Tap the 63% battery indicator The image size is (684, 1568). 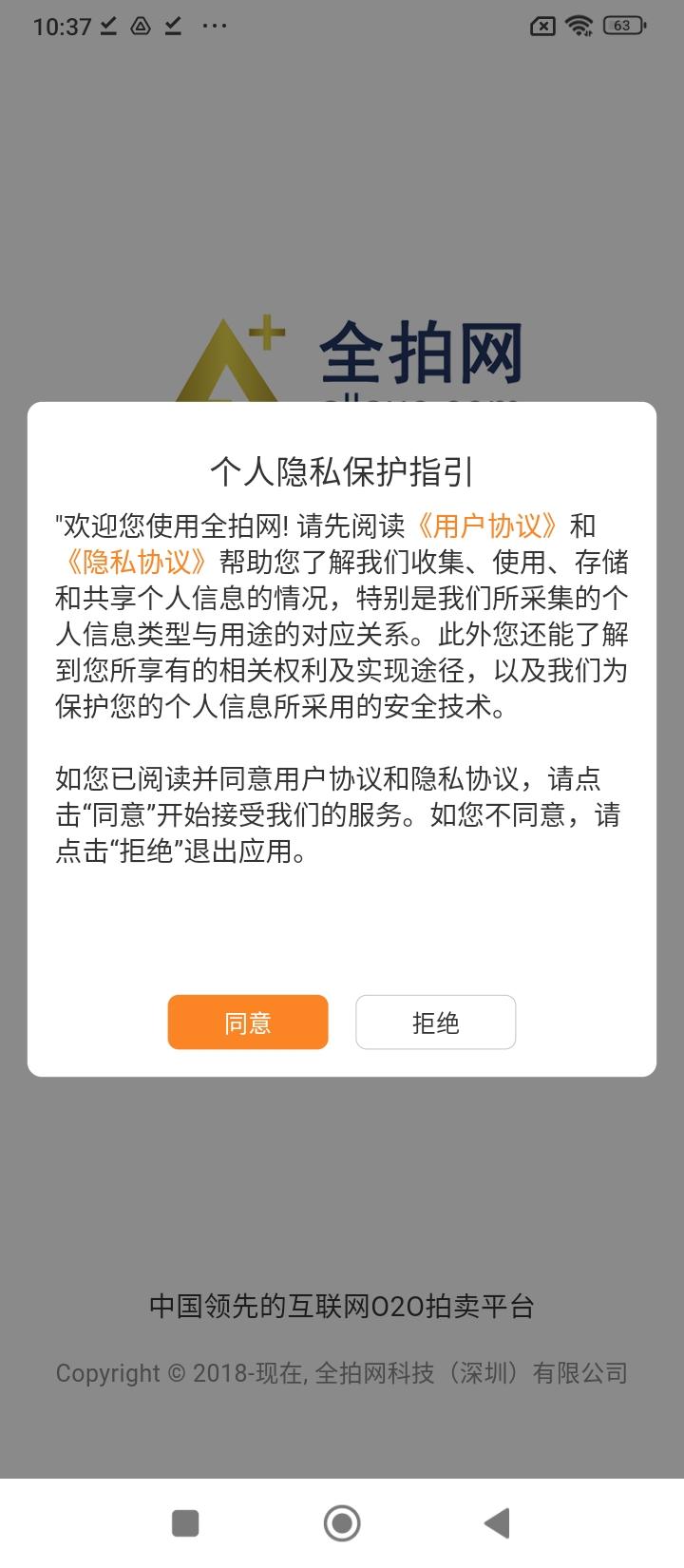point(622,26)
